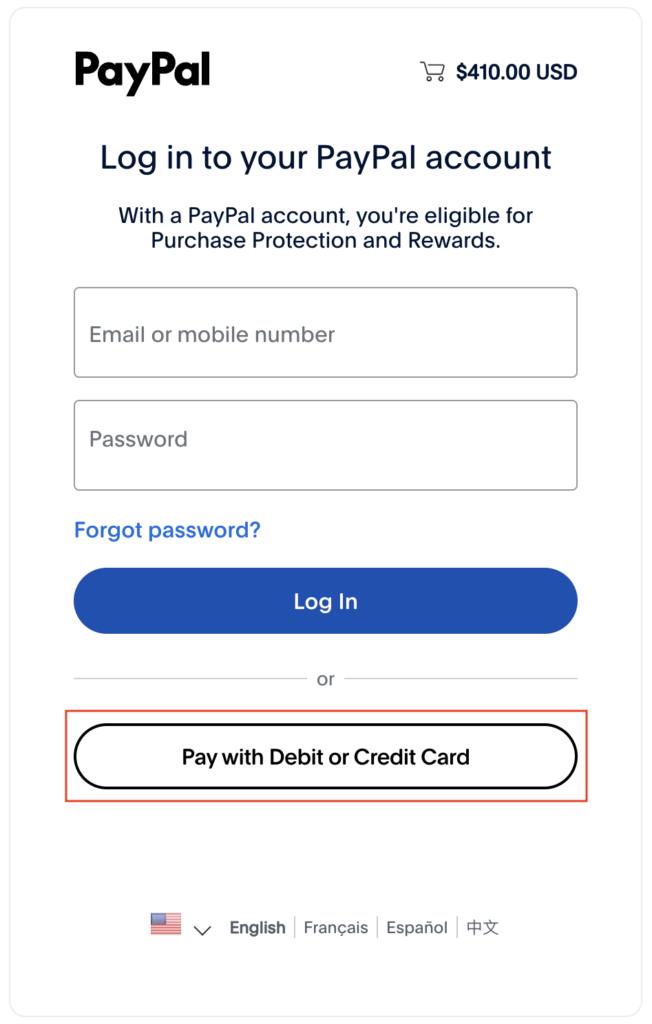652x1024 pixels.
Task: Switch language to Français
Action: pyautogui.click(x=335, y=927)
